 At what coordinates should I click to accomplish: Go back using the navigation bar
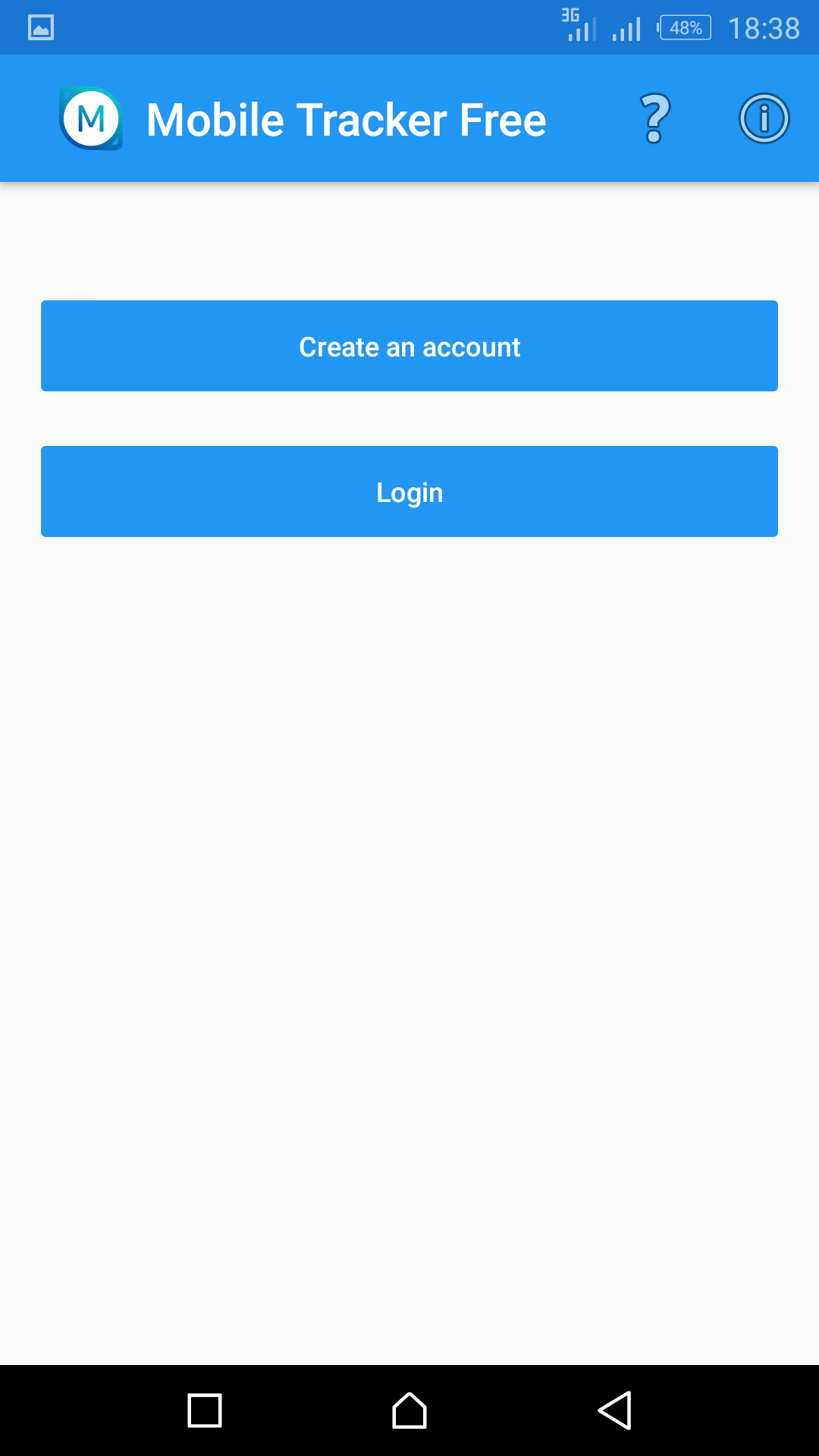(614, 1410)
